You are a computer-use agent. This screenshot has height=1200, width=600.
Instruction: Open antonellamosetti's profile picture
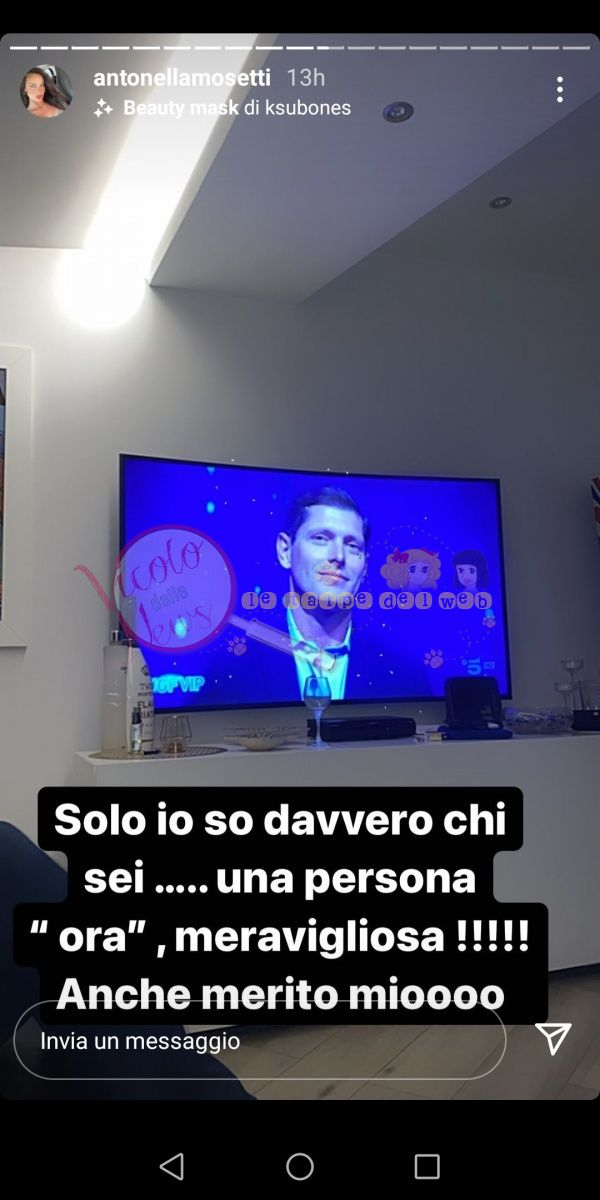[46, 91]
